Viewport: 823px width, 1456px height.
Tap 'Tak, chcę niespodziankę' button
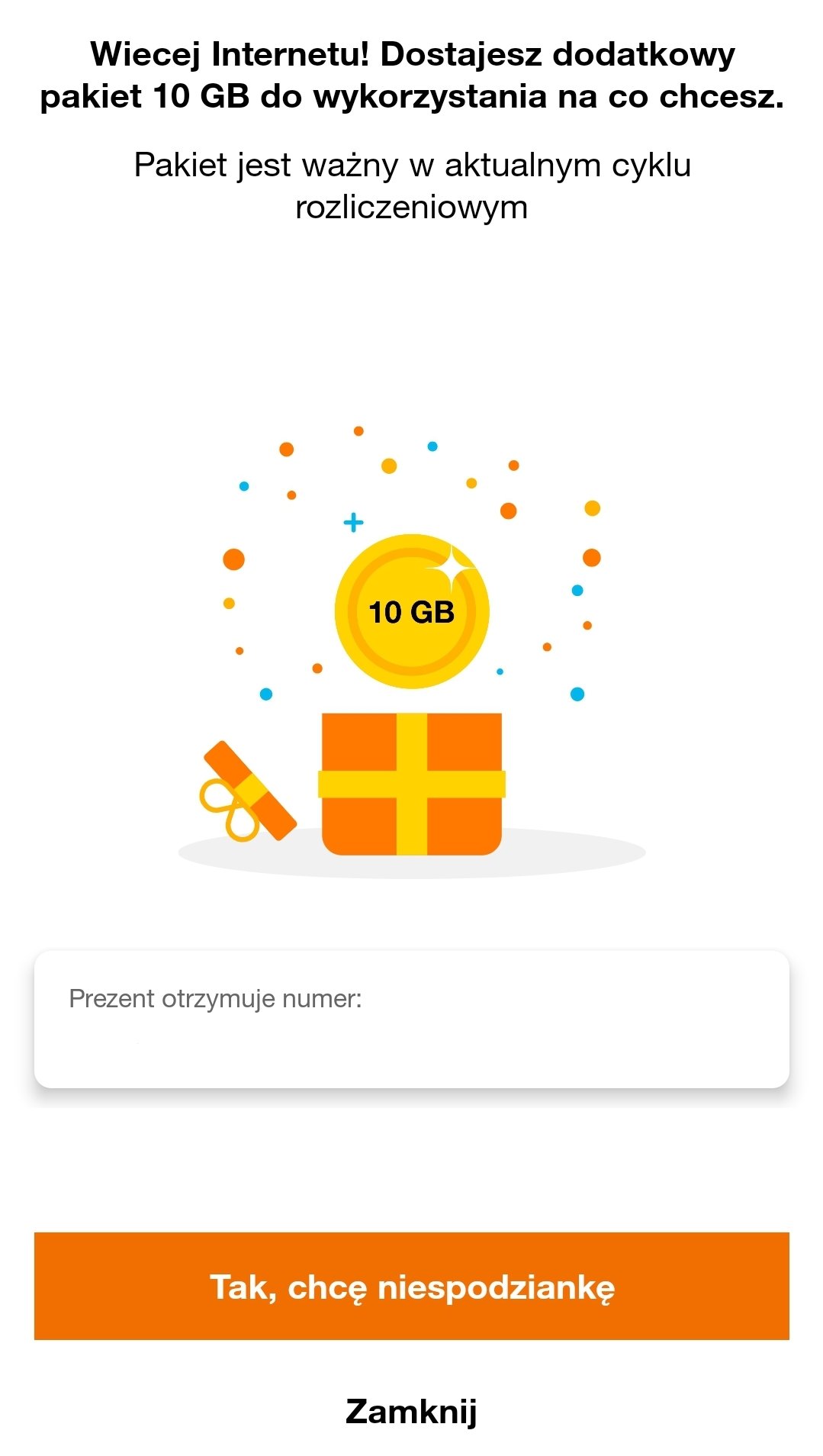pyautogui.click(x=412, y=1286)
